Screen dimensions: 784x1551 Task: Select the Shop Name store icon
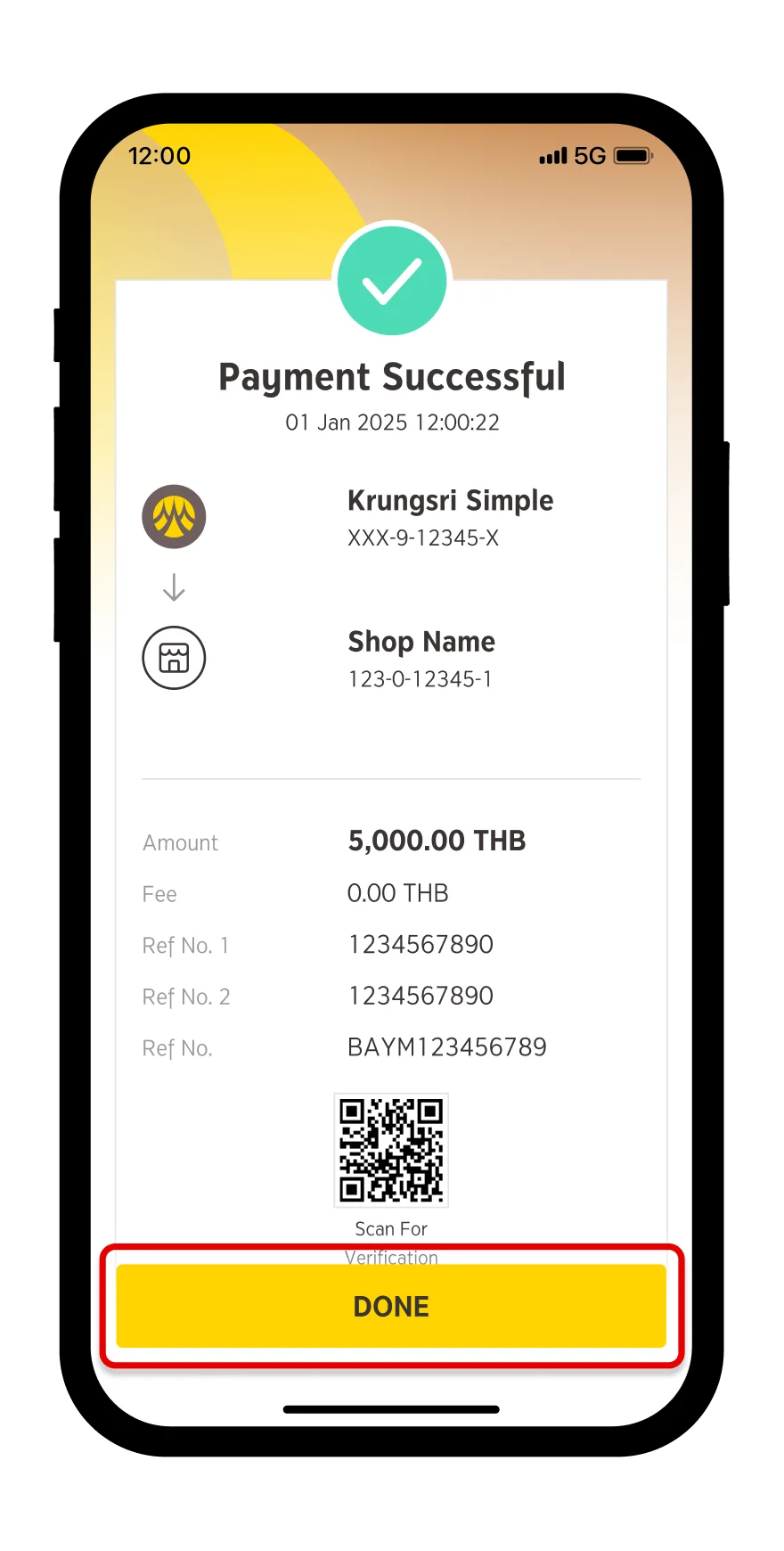[x=174, y=658]
